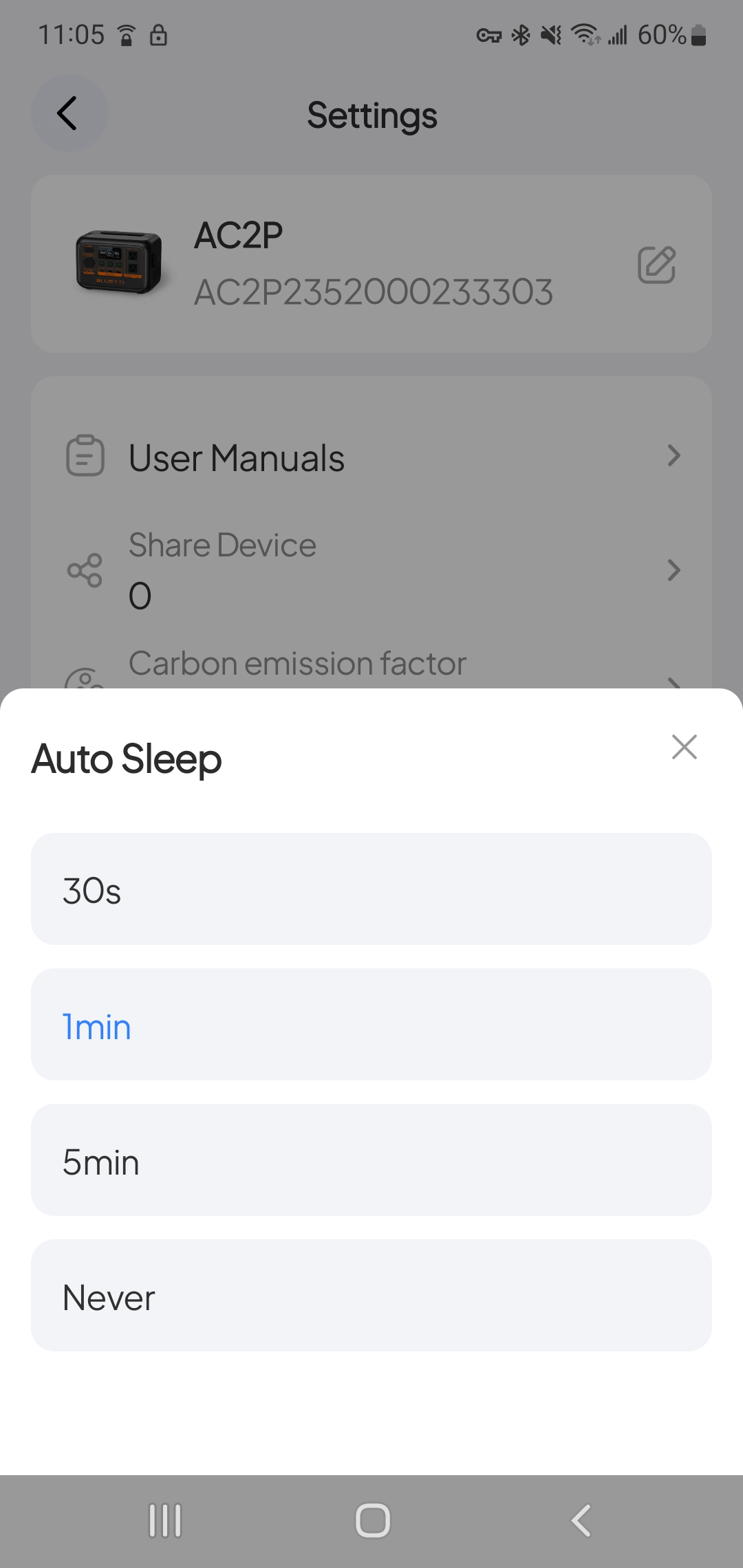Open the recent apps view
The width and height of the screenshot is (743, 1568).
tap(165, 1520)
